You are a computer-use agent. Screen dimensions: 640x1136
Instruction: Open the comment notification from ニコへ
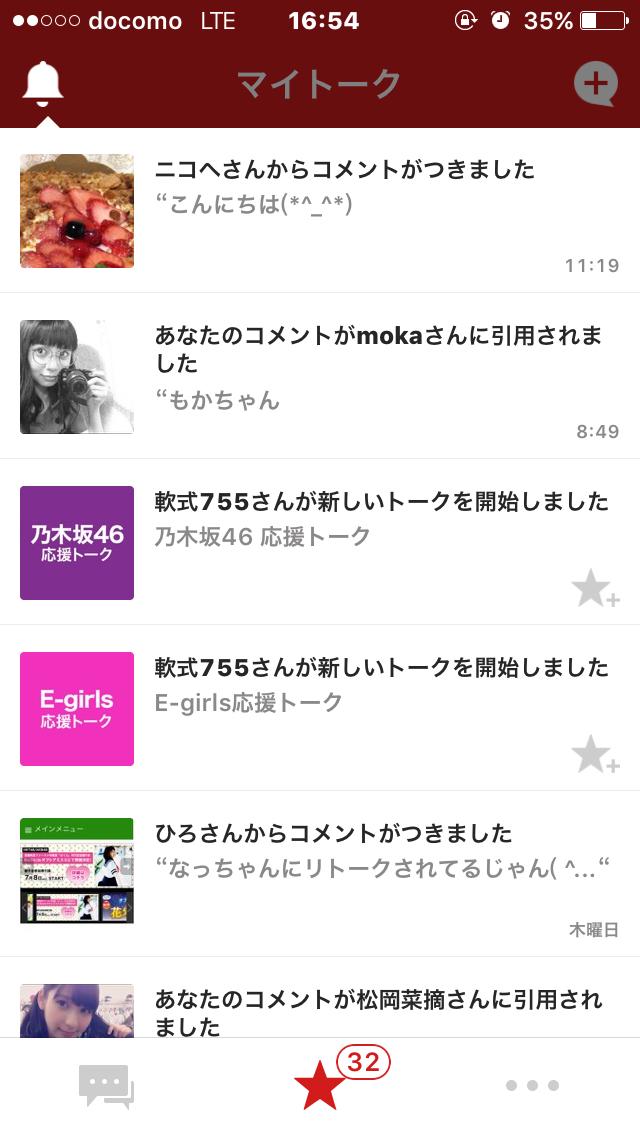320,210
